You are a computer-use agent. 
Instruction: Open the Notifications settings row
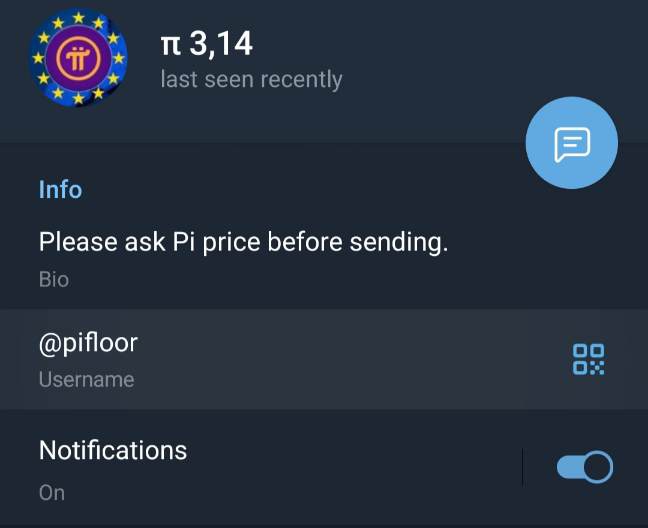click(x=250, y=467)
